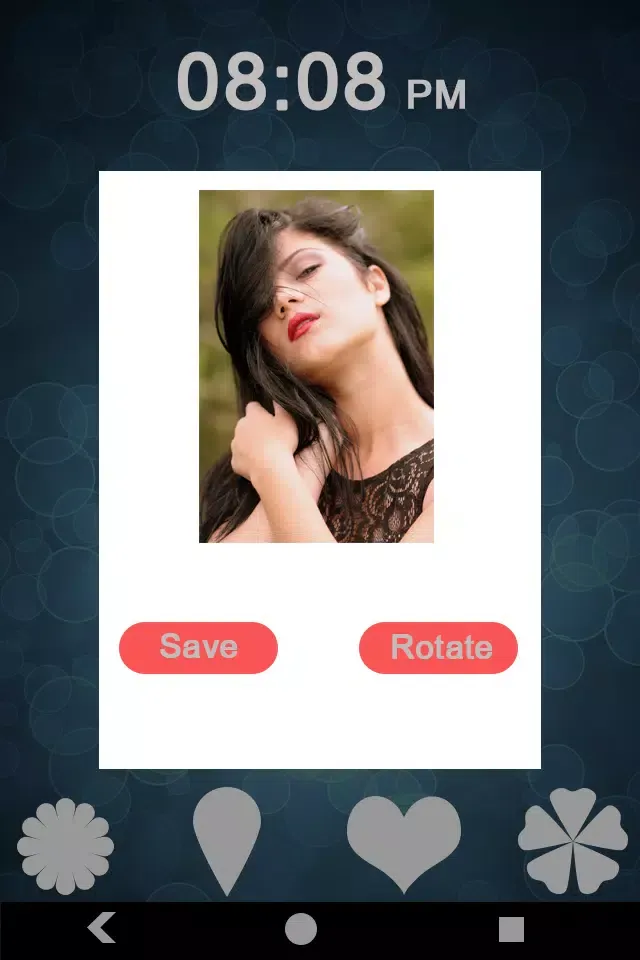The height and width of the screenshot is (960, 640).
Task: Apply the heart shape
Action: tap(404, 838)
